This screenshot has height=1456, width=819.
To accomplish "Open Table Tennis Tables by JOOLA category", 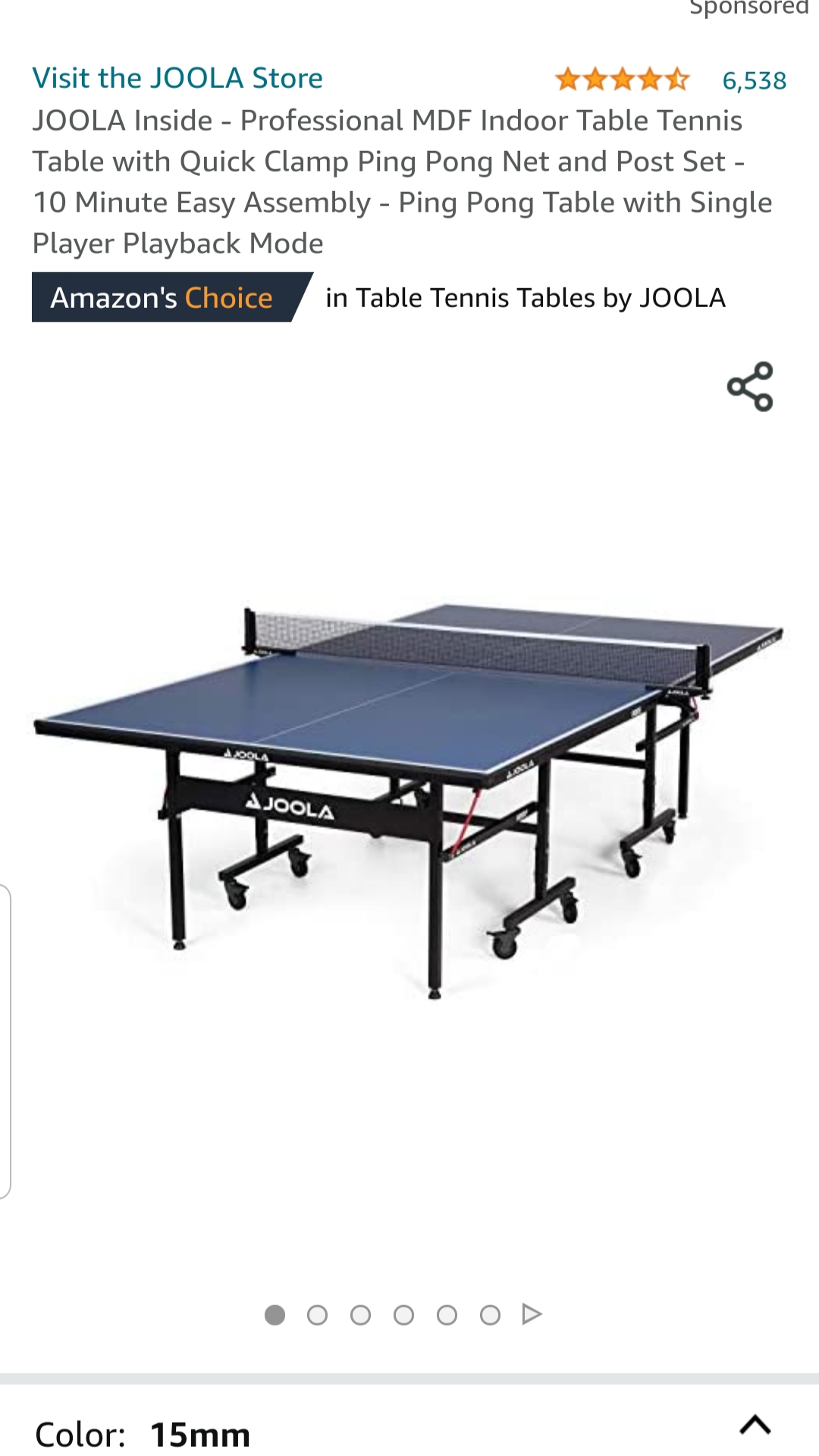I will [x=525, y=298].
